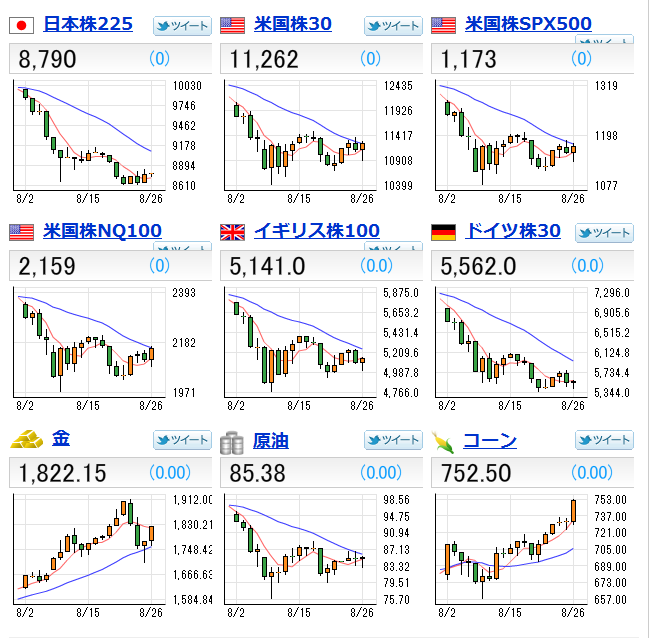Screen dimensions: 650x638
Task: Tap the tweet button next to 原油
Action: click(393, 440)
